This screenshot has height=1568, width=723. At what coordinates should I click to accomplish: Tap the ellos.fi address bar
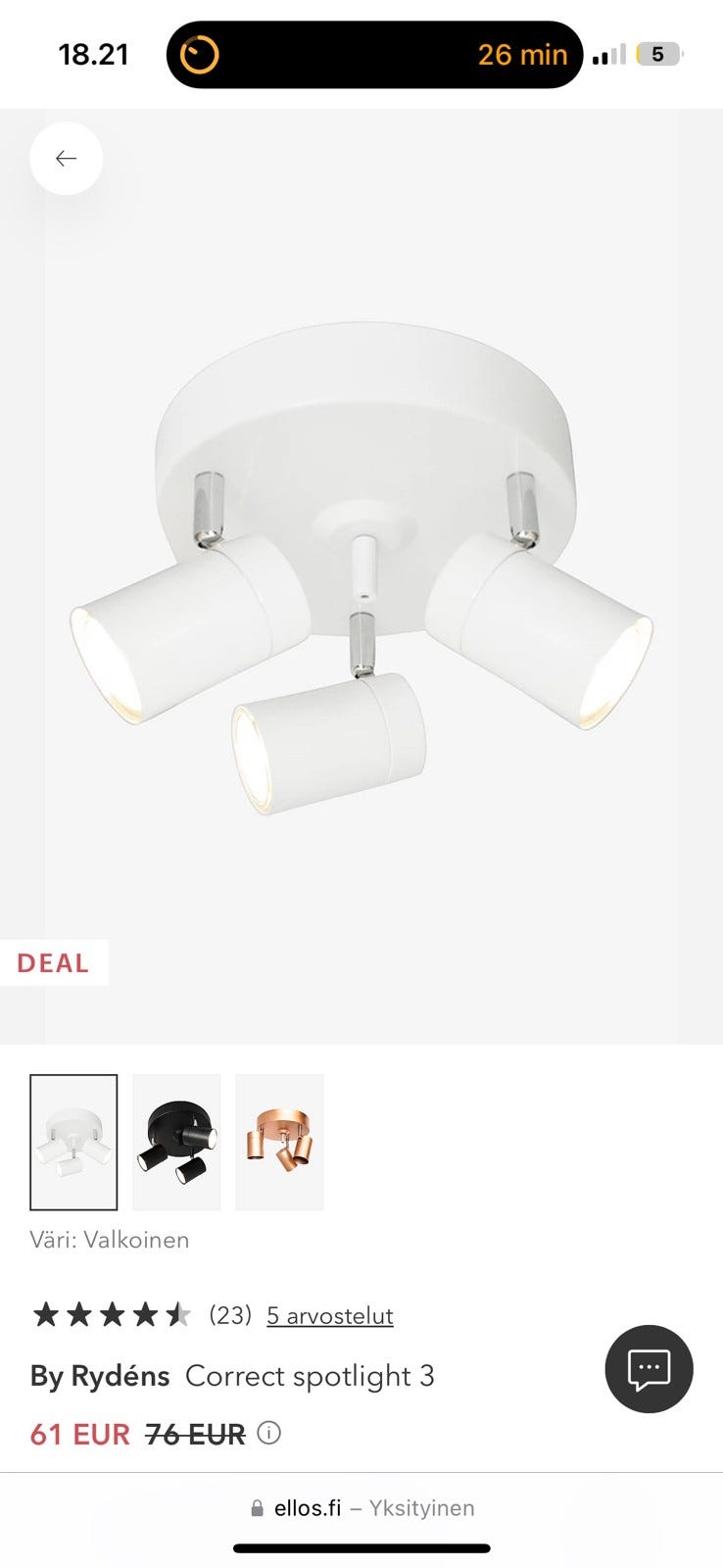[x=361, y=1508]
